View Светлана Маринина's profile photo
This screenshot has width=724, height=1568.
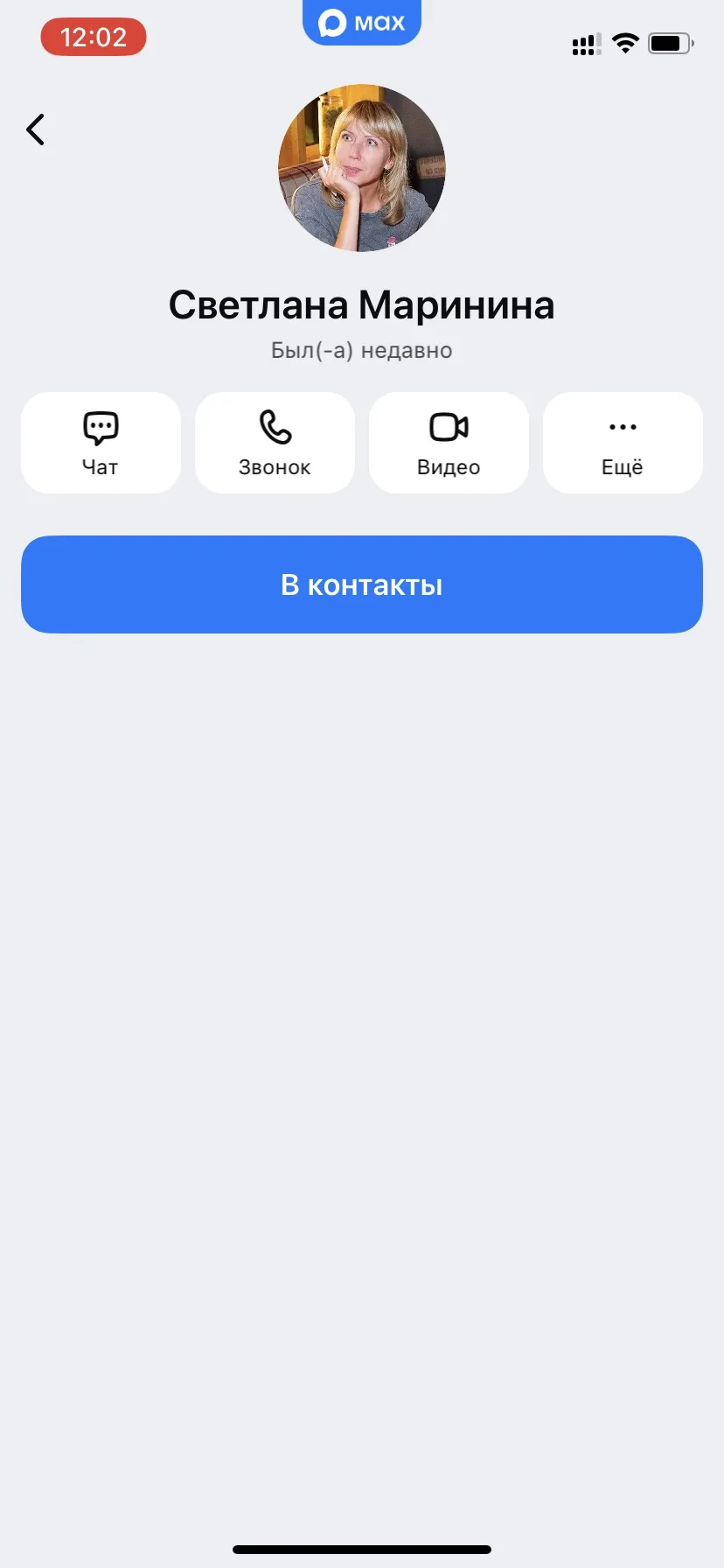(x=362, y=168)
